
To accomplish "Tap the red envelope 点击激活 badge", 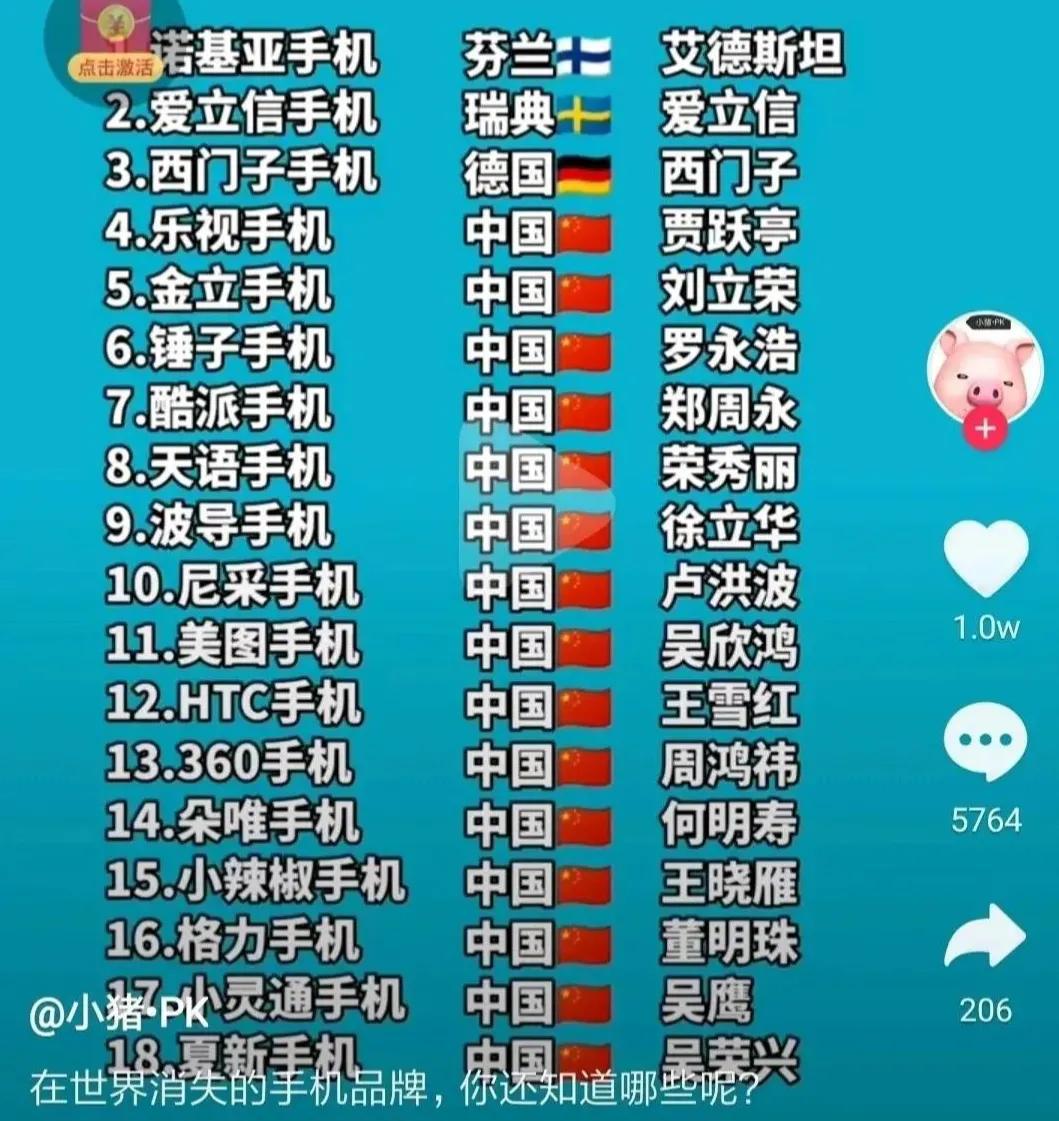I will pos(114,45).
